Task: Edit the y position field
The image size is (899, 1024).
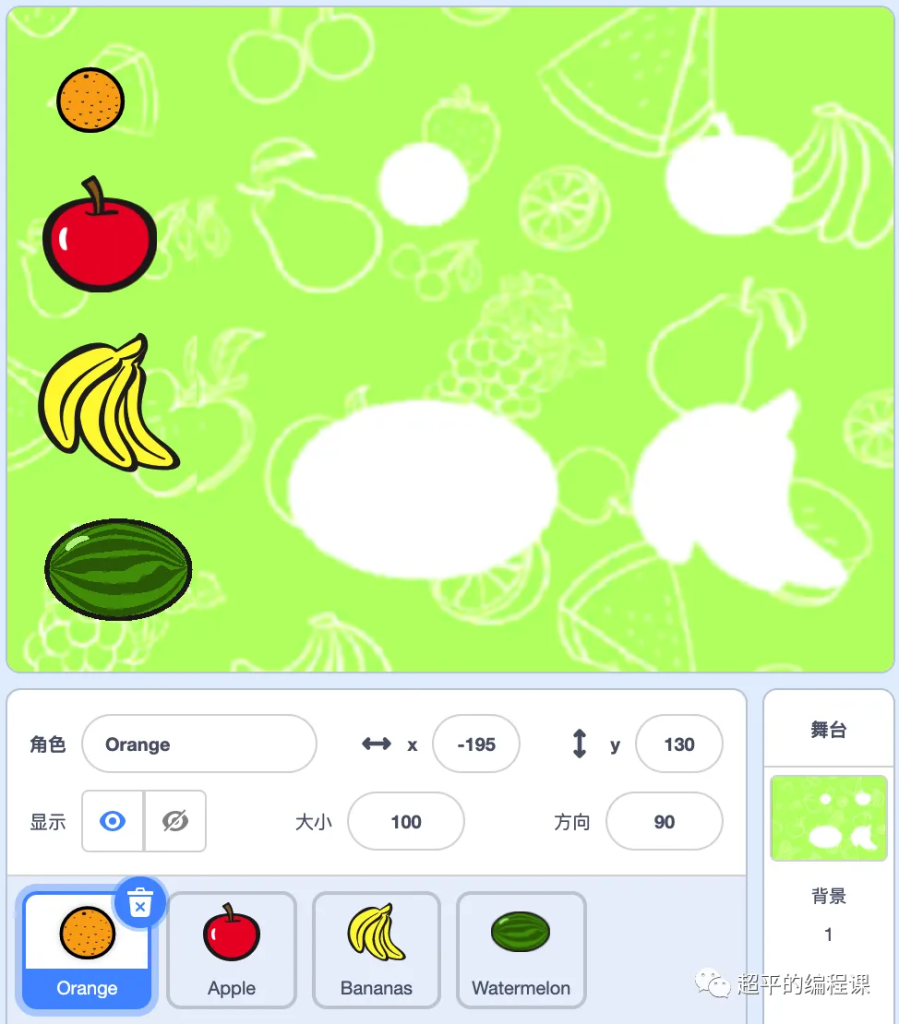Action: tap(678, 744)
